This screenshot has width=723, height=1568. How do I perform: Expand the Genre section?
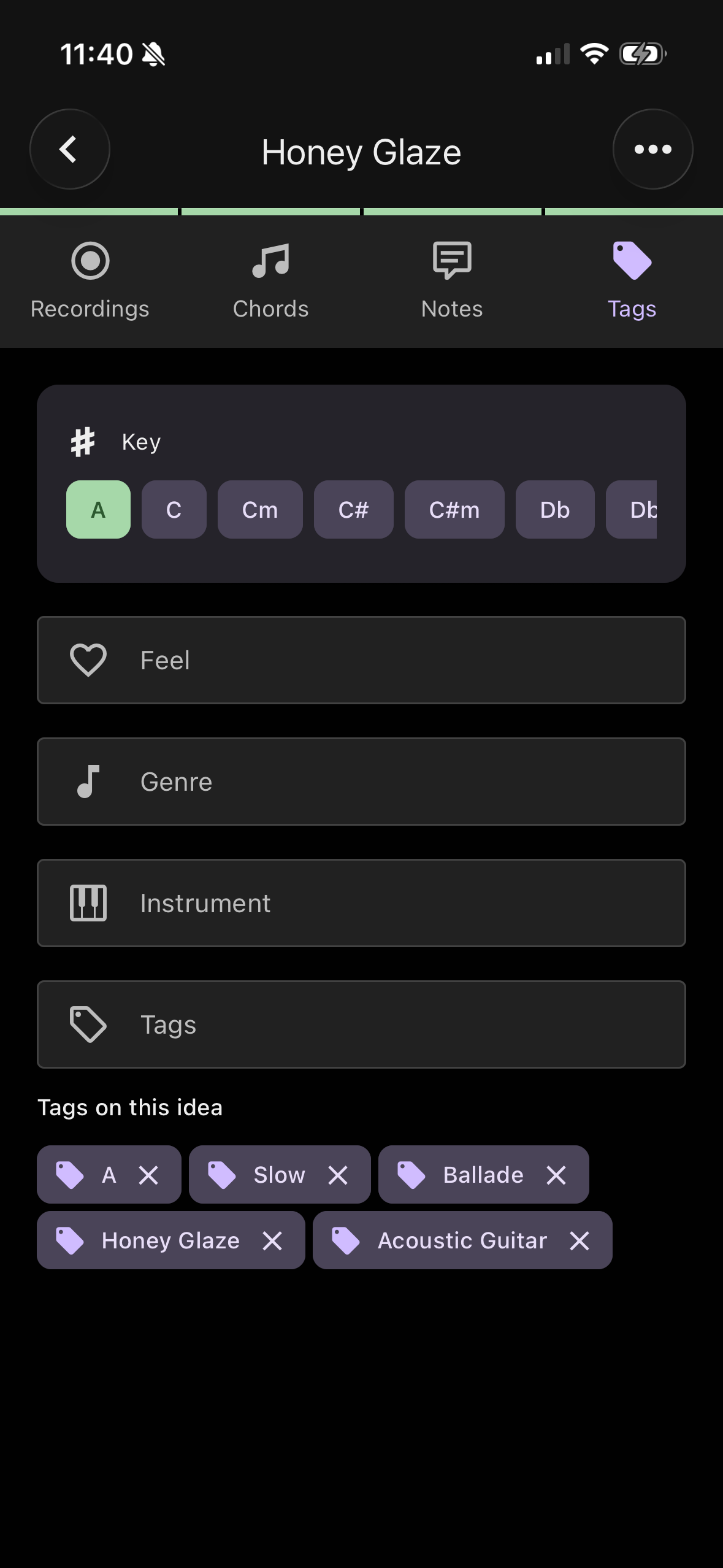pyautogui.click(x=361, y=781)
